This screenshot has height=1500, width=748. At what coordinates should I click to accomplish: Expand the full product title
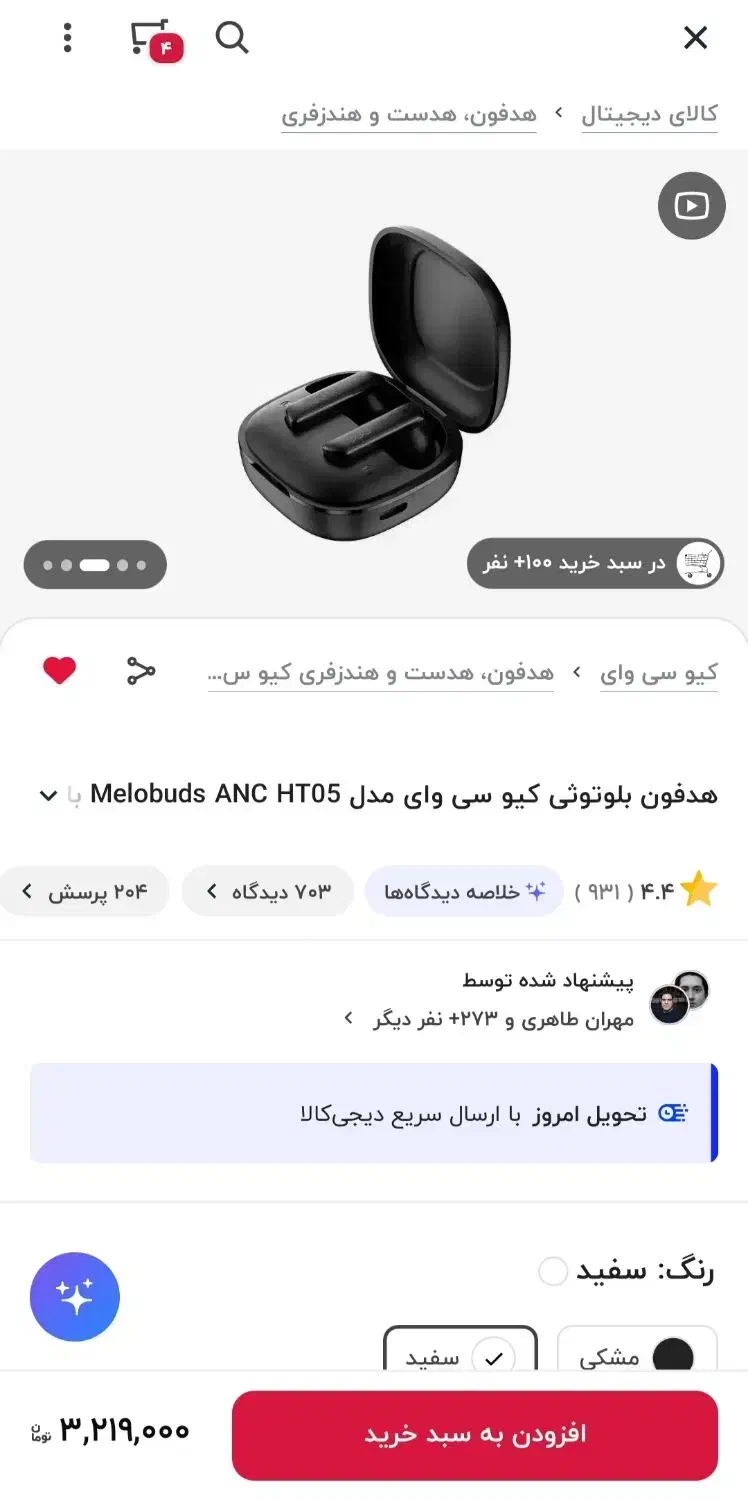[48, 796]
